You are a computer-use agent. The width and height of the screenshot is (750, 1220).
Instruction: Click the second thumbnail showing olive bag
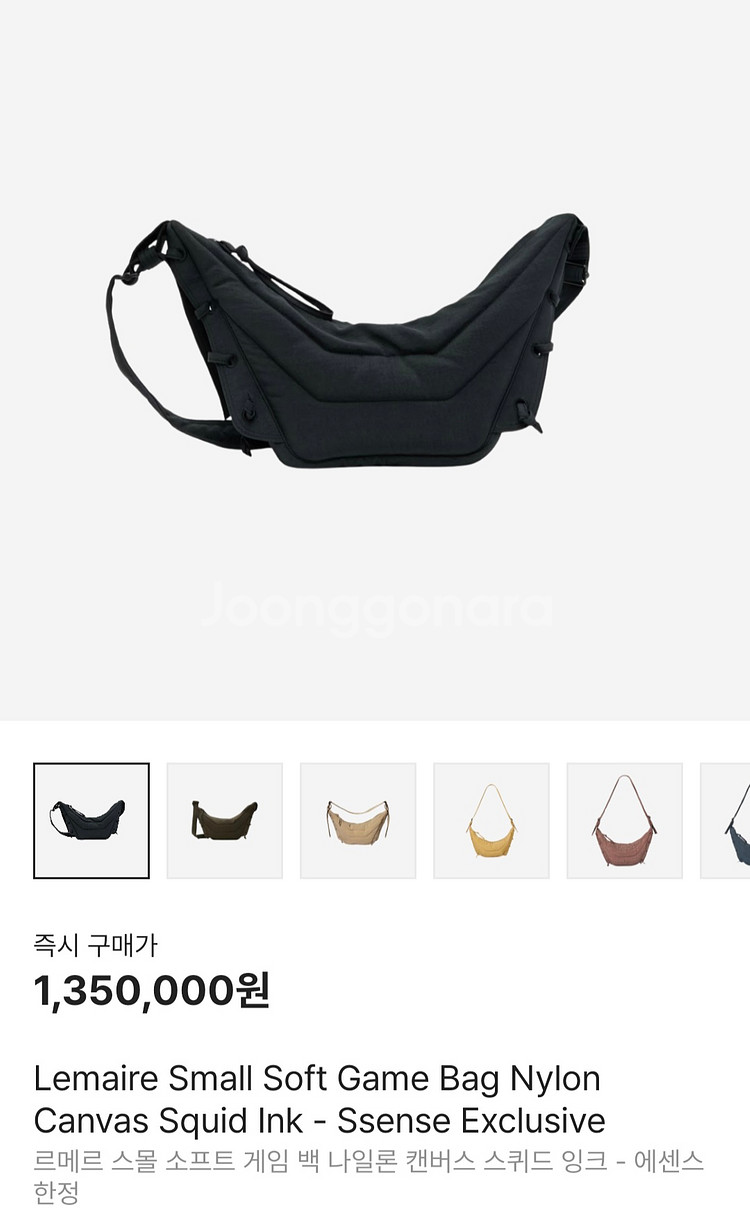pyautogui.click(x=224, y=818)
